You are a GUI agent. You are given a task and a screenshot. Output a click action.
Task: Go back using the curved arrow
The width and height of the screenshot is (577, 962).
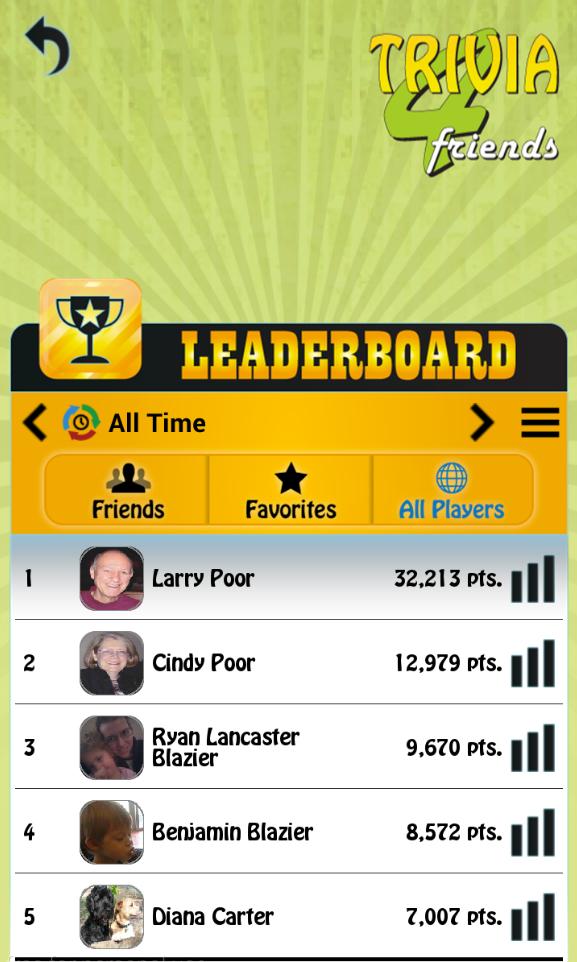click(x=47, y=45)
